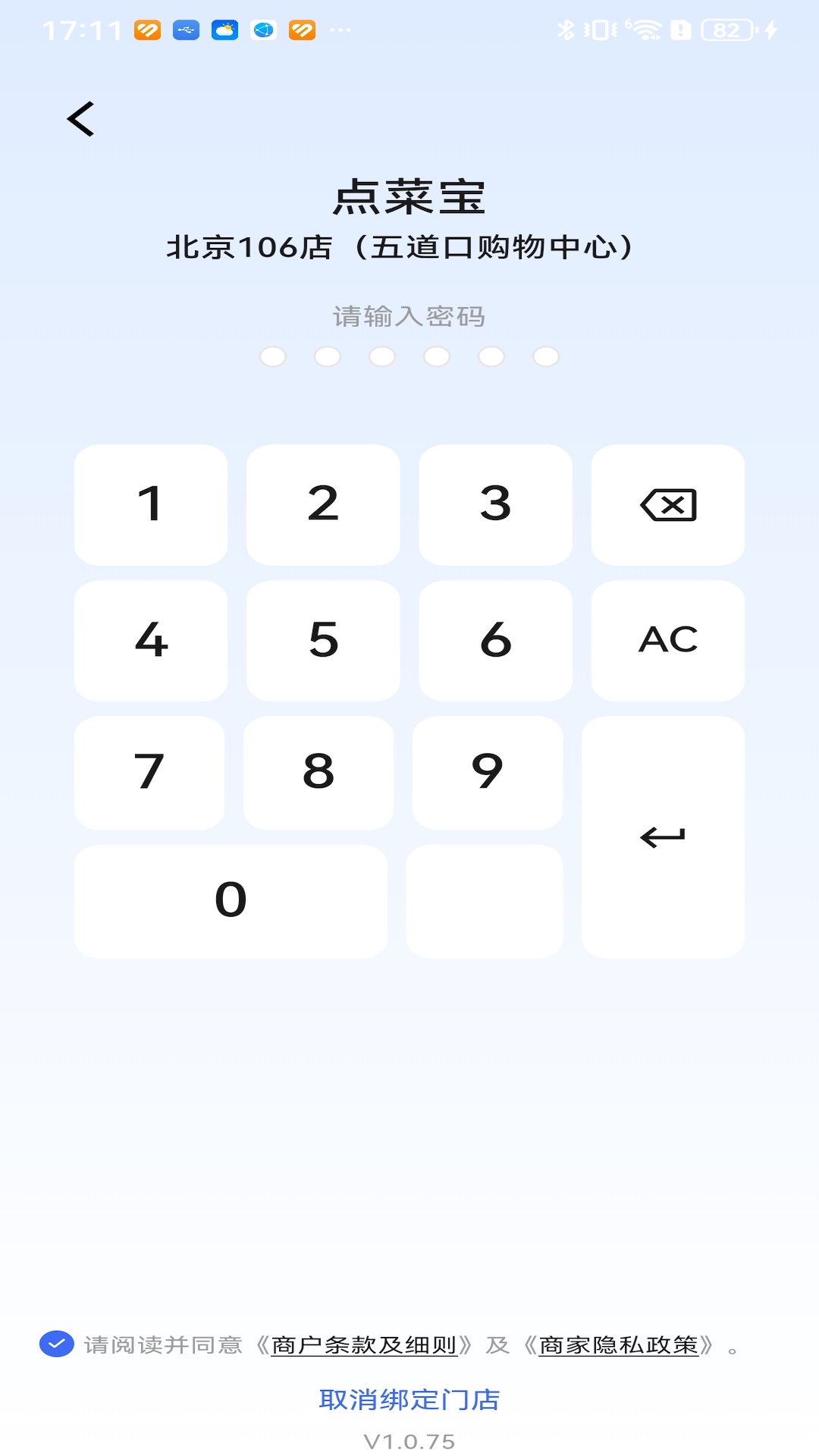Enter digit 3 on the keypad
819x1456 pixels.
pyautogui.click(x=495, y=504)
